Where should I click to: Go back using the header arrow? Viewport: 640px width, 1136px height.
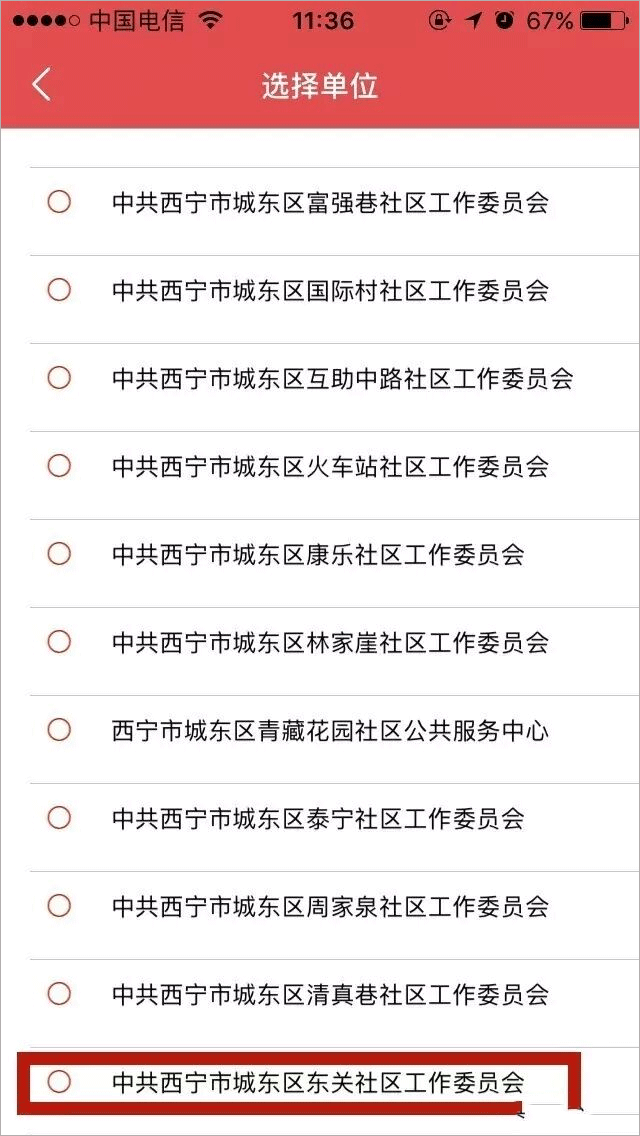[x=41, y=85]
